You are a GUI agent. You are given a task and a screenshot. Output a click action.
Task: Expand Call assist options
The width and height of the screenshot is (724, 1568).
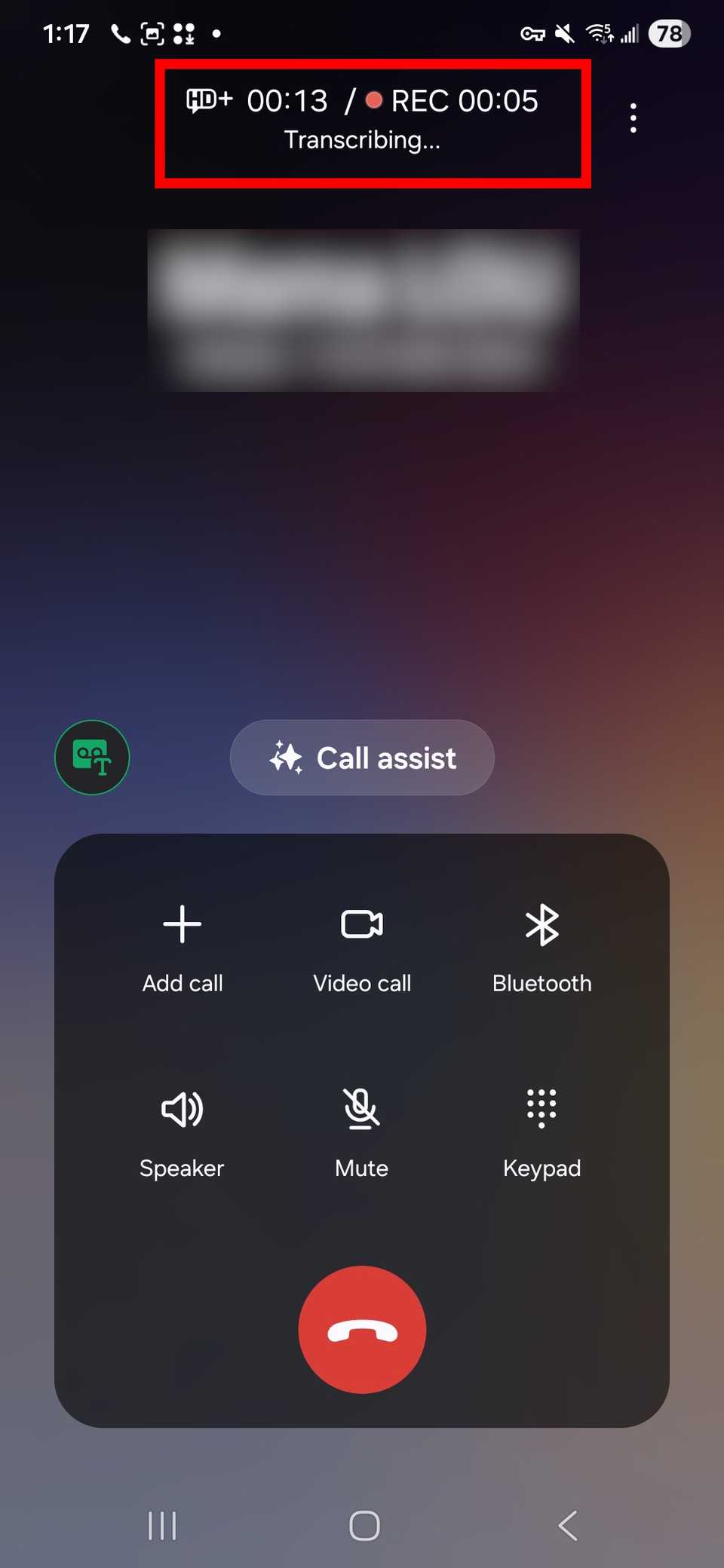(x=361, y=758)
